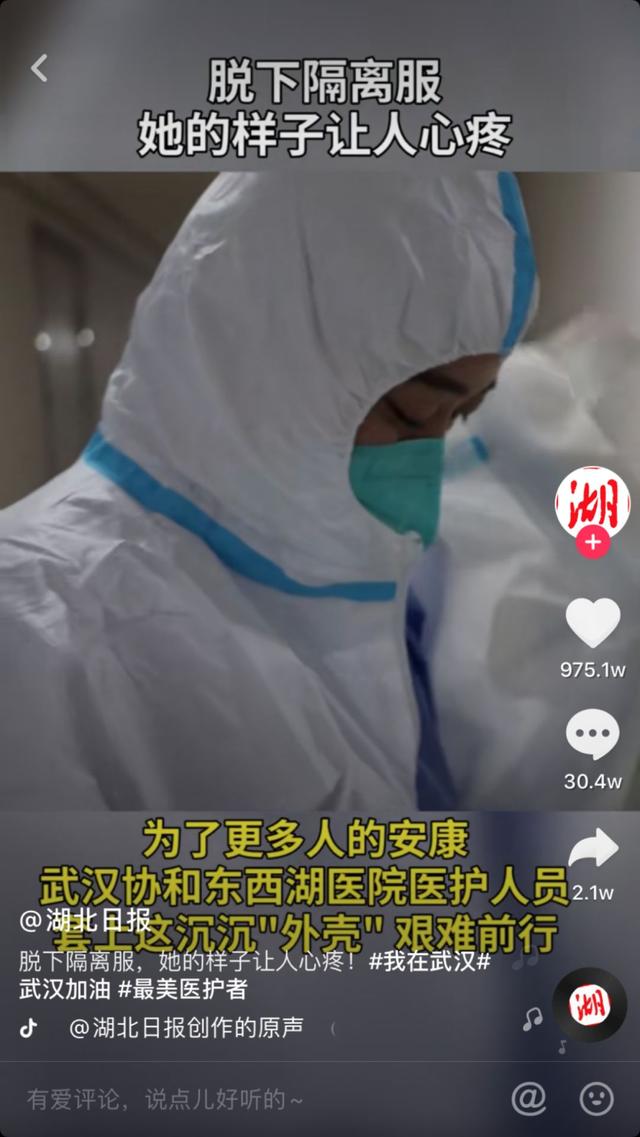Follow 湖北日报 with the red plus
640x1137 pixels.
tap(593, 542)
